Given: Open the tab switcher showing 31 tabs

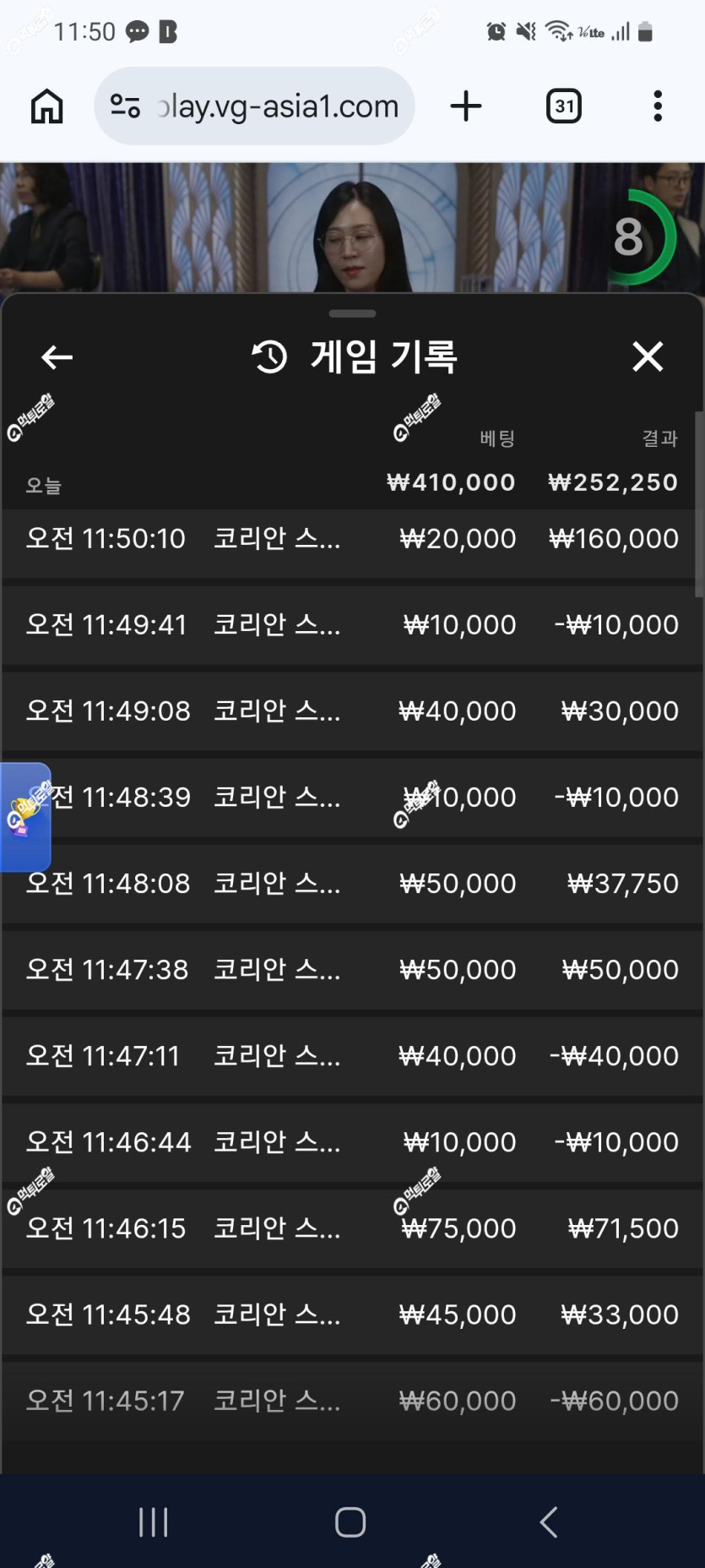Looking at the screenshot, I should pos(563,106).
